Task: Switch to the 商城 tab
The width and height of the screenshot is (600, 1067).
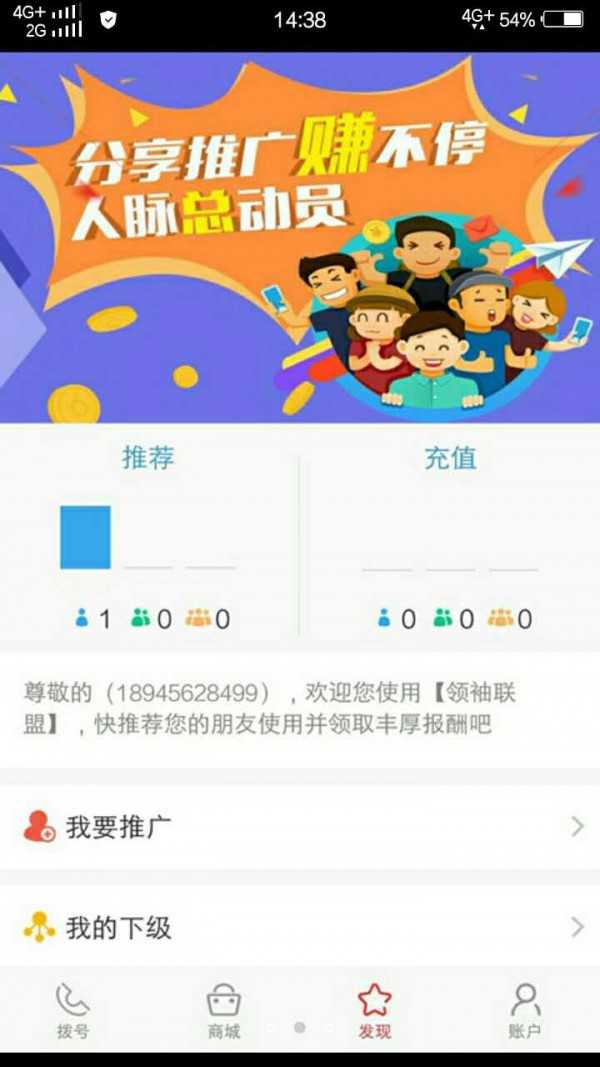Action: click(224, 1010)
